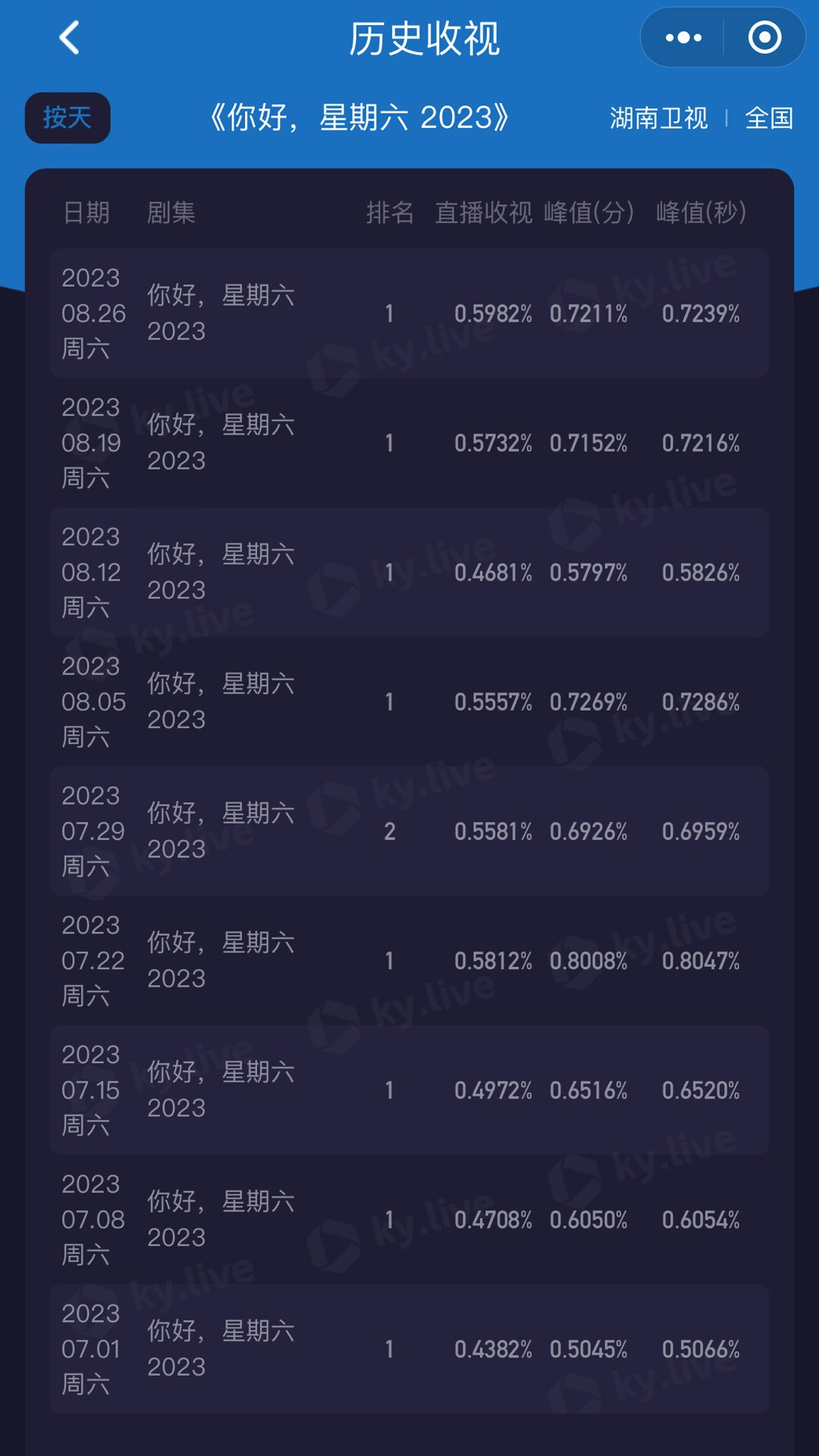This screenshot has width=819, height=1456.
Task: Open the 08.26 episode row
Action: click(x=409, y=313)
